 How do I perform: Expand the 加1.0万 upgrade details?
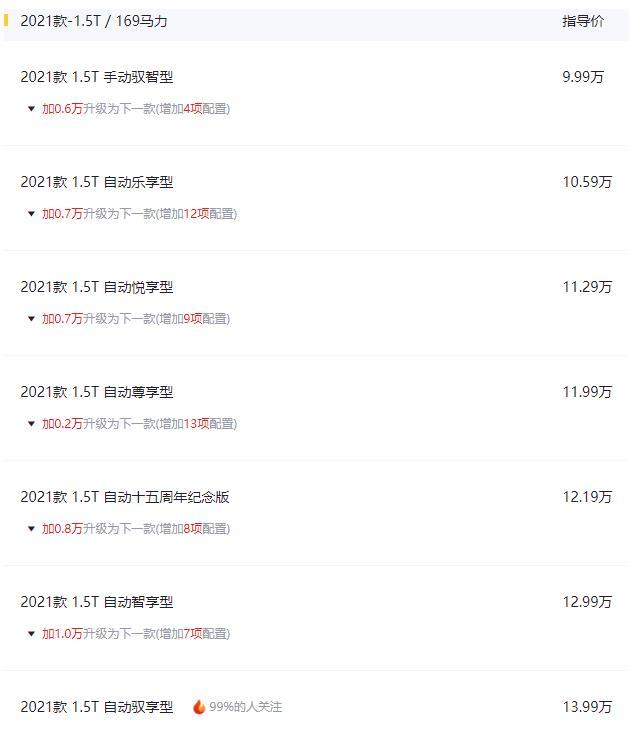click(x=130, y=634)
